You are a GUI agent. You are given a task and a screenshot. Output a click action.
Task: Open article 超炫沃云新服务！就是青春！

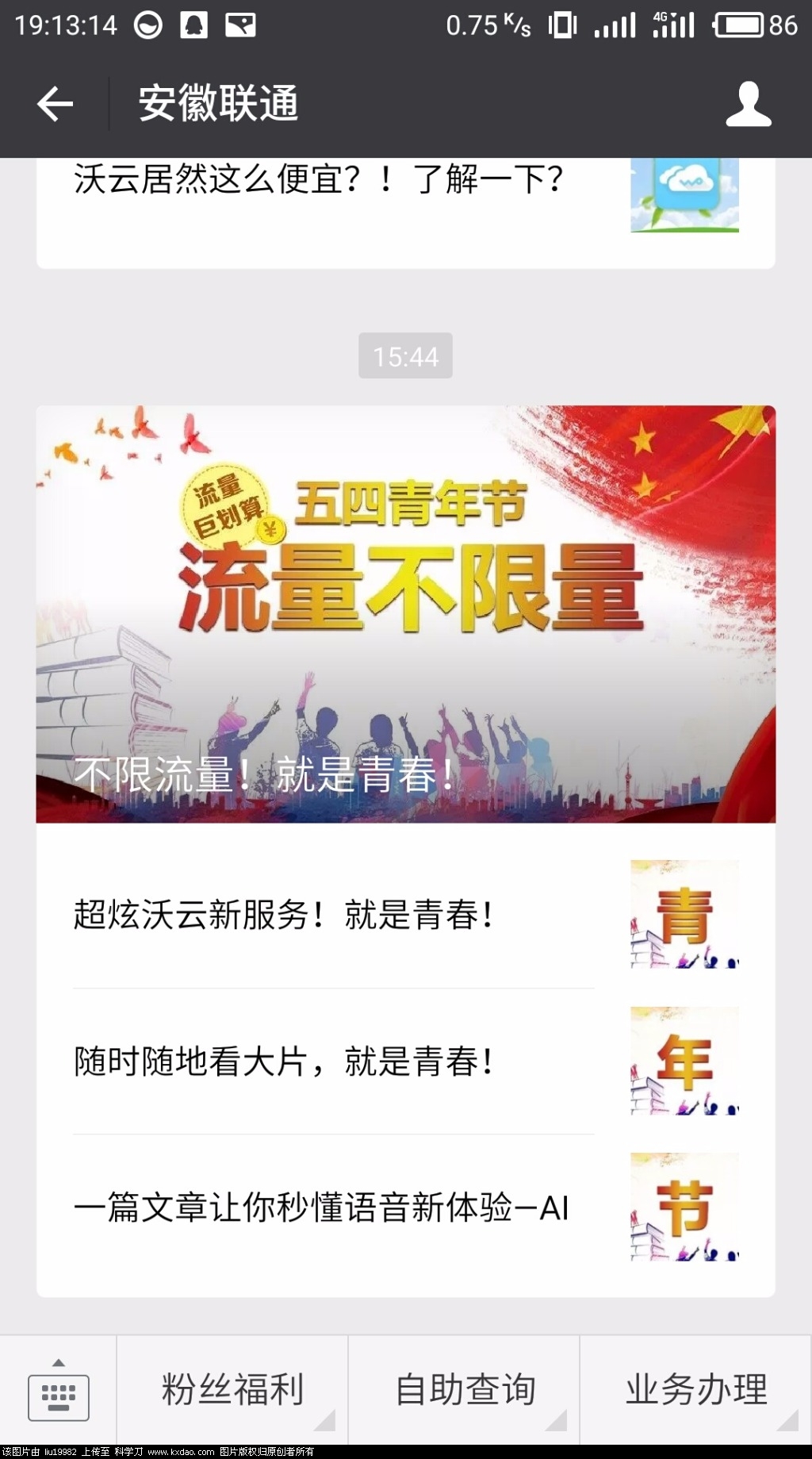333,915
